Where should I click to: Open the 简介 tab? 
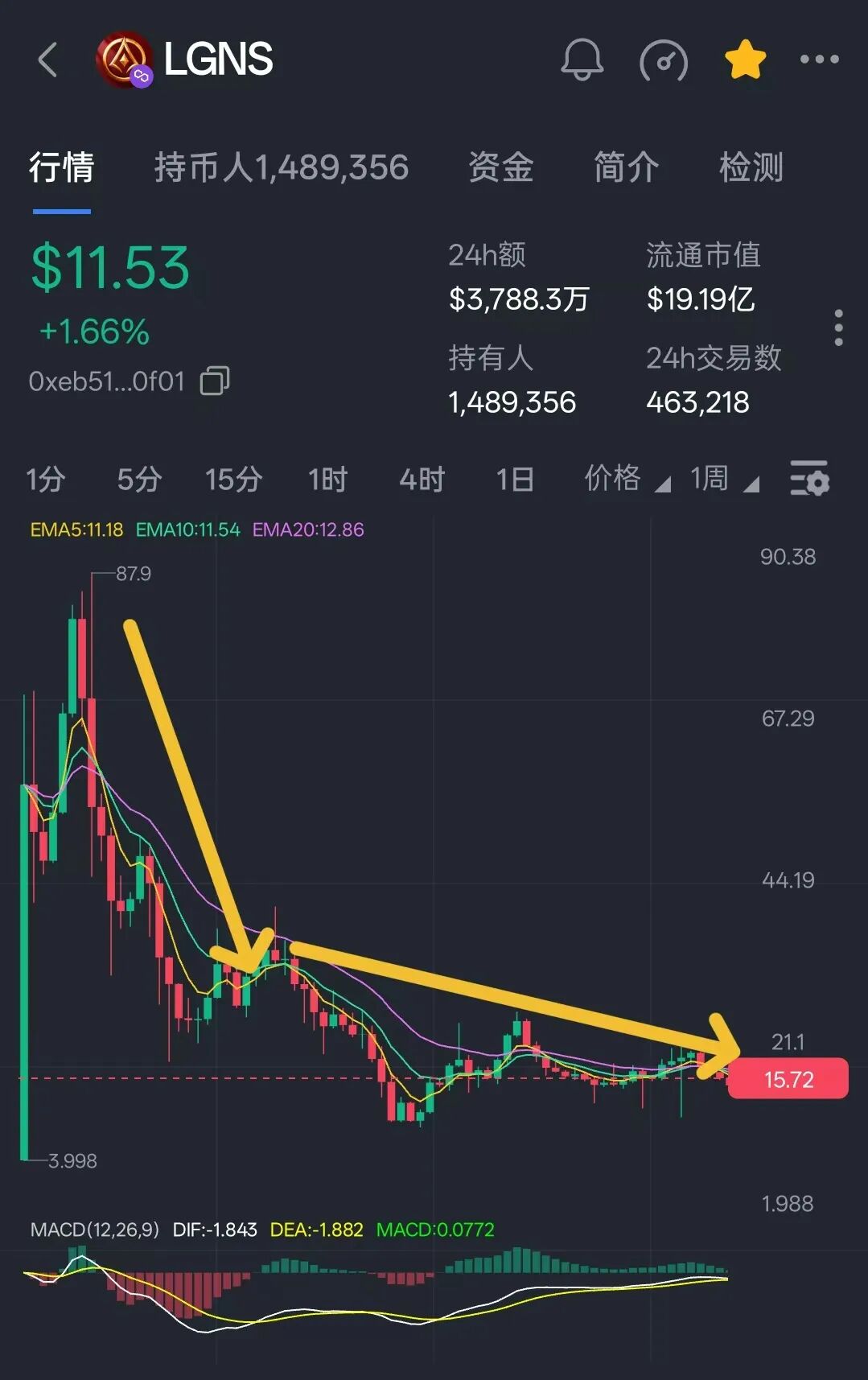(x=626, y=167)
